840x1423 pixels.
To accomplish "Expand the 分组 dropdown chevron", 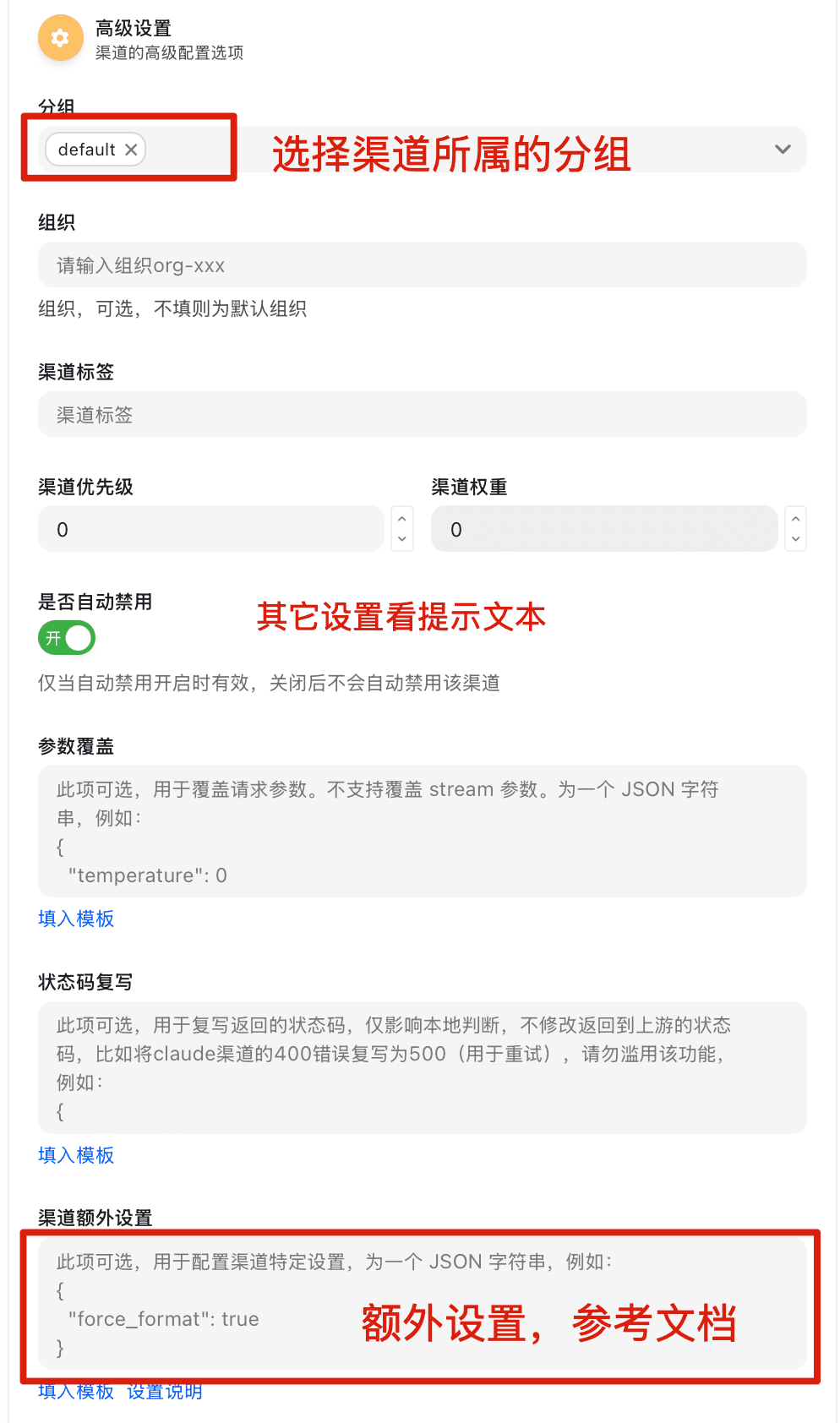I will pyautogui.click(x=782, y=150).
